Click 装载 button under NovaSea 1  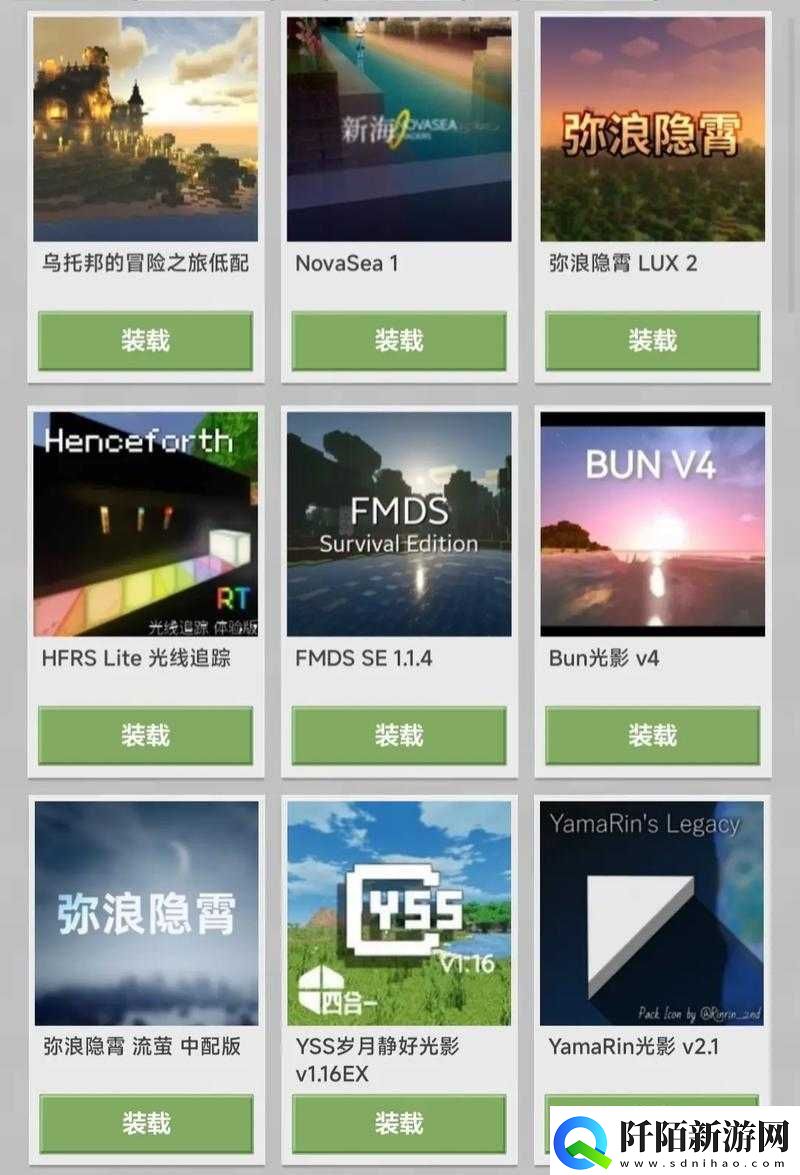tap(399, 339)
